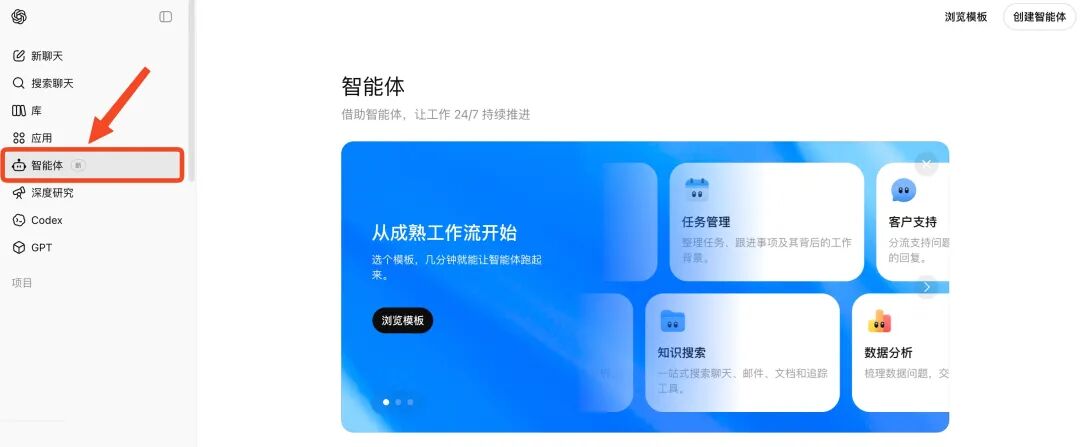Open the 应用 section
This screenshot has width=1080, height=447.
coord(41,138)
